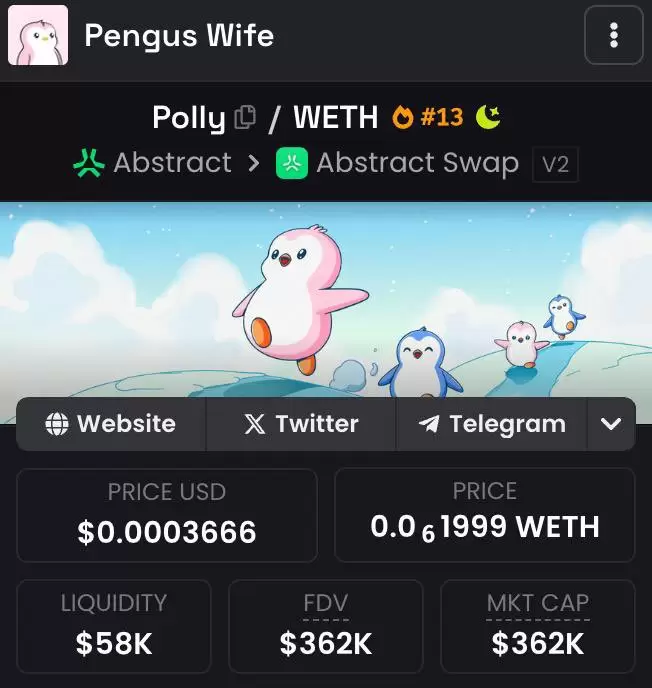This screenshot has width=652, height=688.
Task: Expand more social links chevron
Action: [x=611, y=424]
